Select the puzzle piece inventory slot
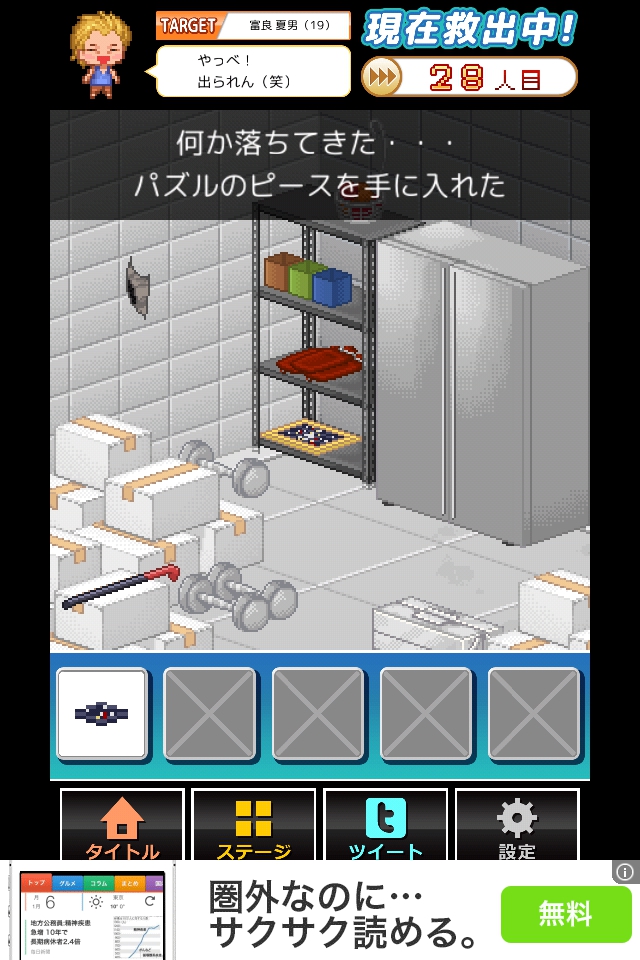Viewport: 640px width, 960px height. click(x=102, y=713)
